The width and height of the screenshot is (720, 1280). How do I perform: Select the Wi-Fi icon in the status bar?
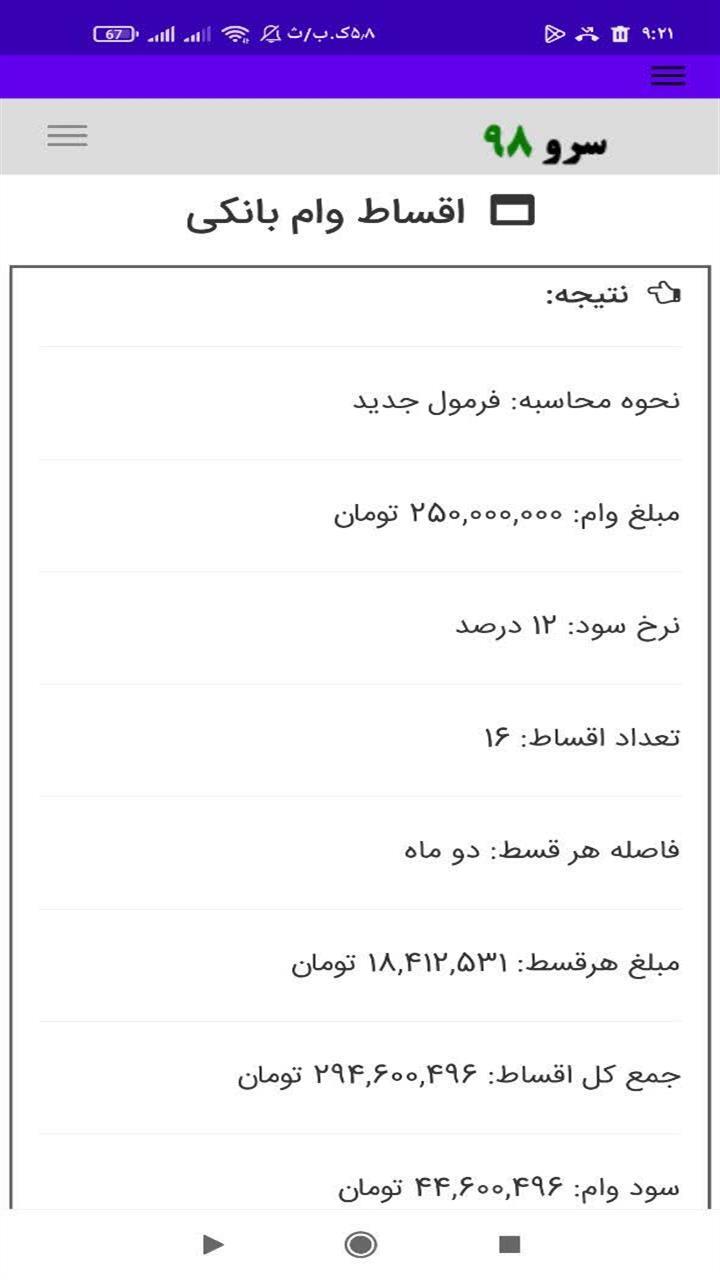(x=234, y=30)
